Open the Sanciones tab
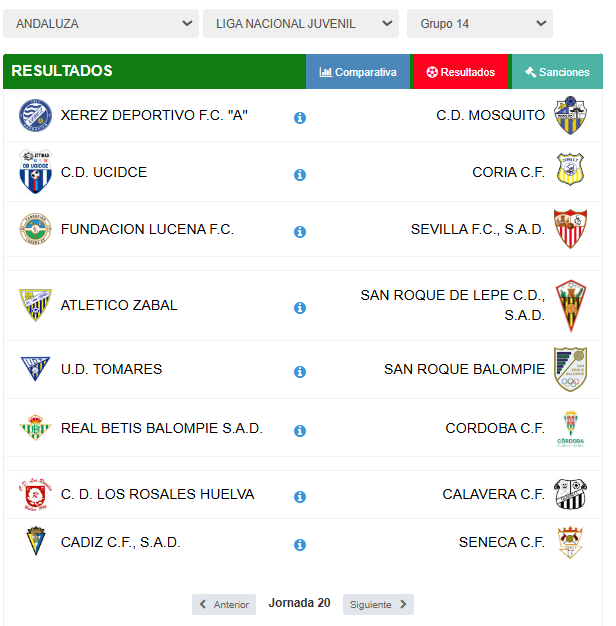The width and height of the screenshot is (616, 626). (557, 72)
